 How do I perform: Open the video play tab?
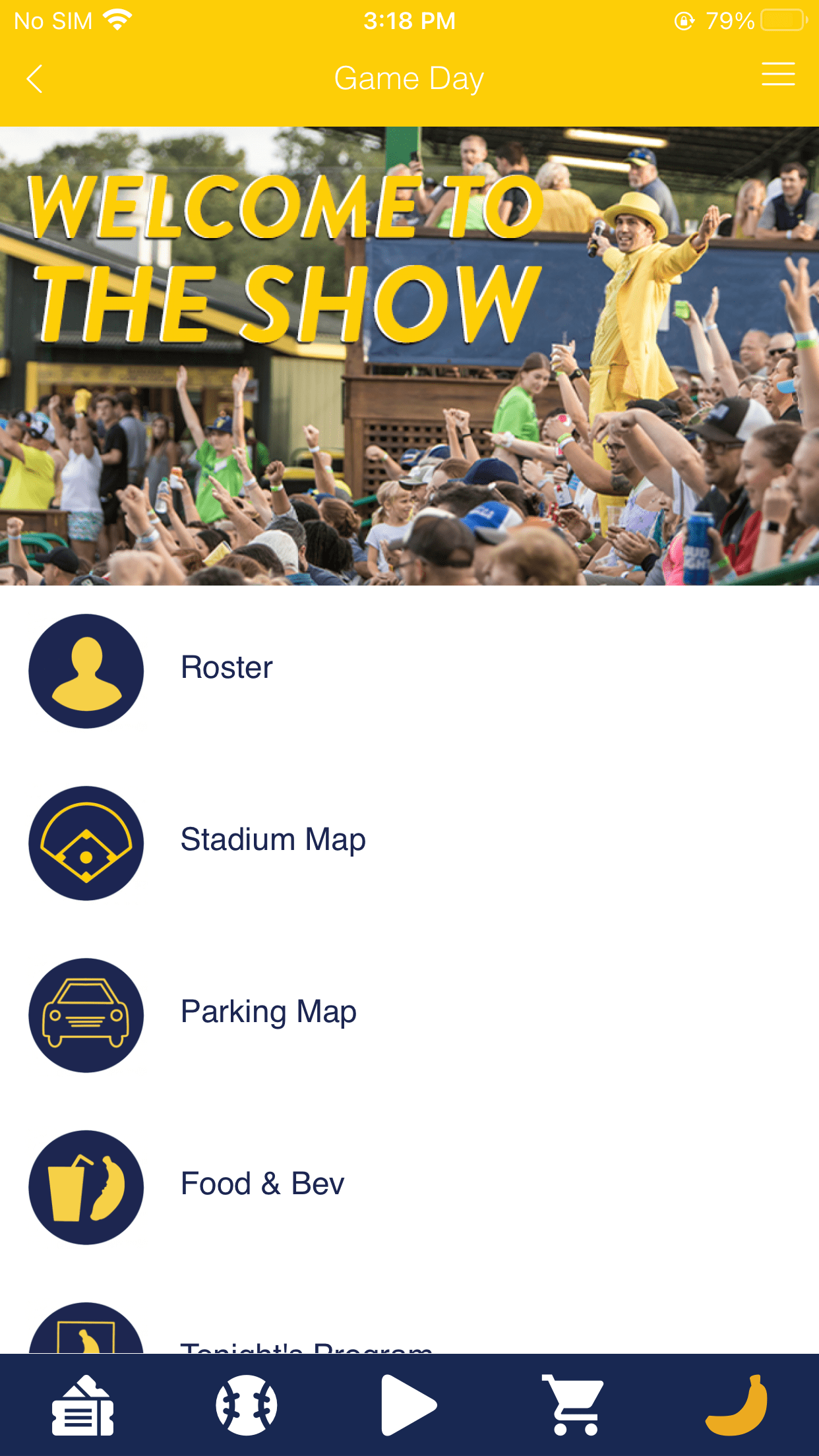click(409, 1406)
